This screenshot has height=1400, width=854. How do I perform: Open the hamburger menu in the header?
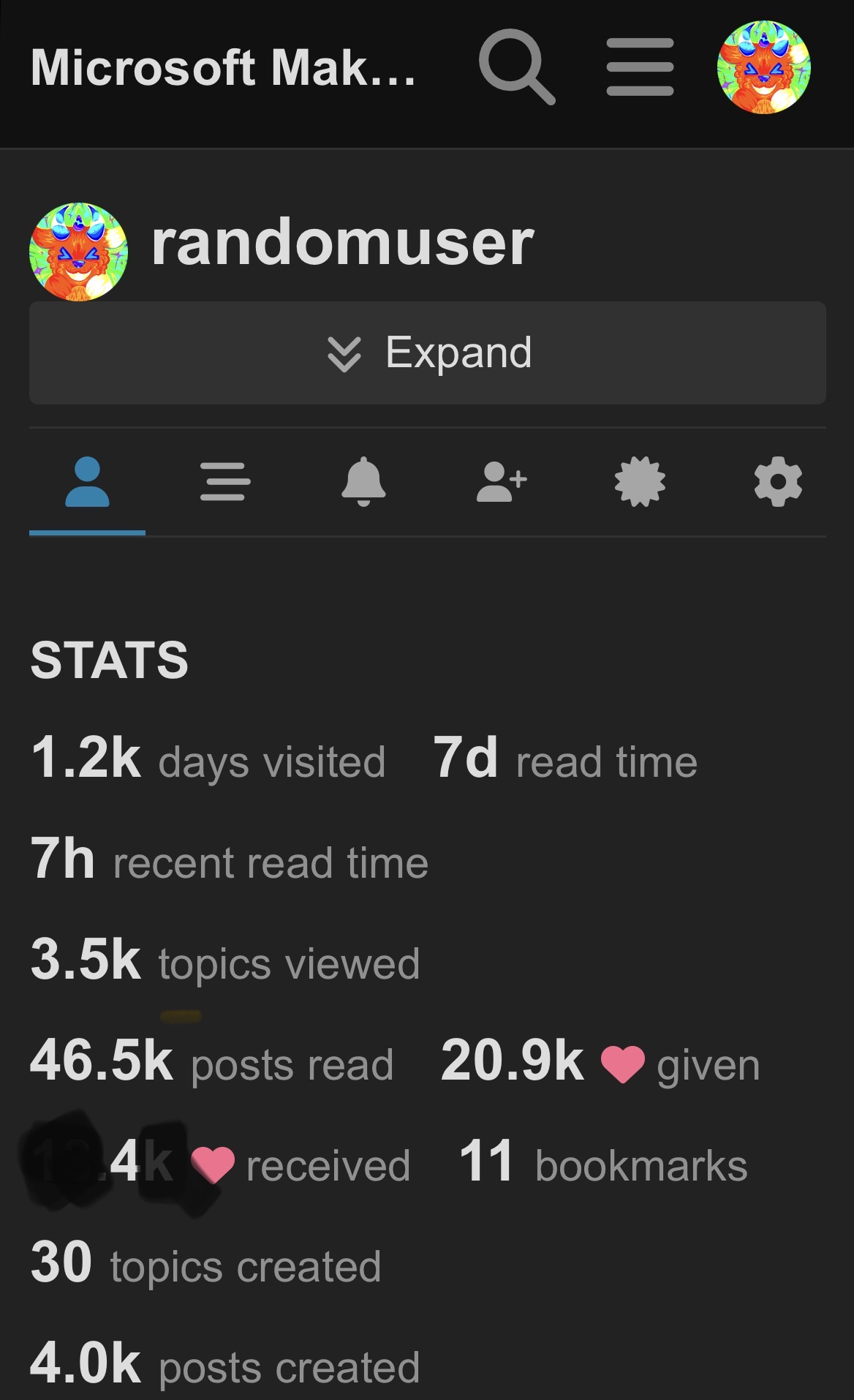(640, 67)
